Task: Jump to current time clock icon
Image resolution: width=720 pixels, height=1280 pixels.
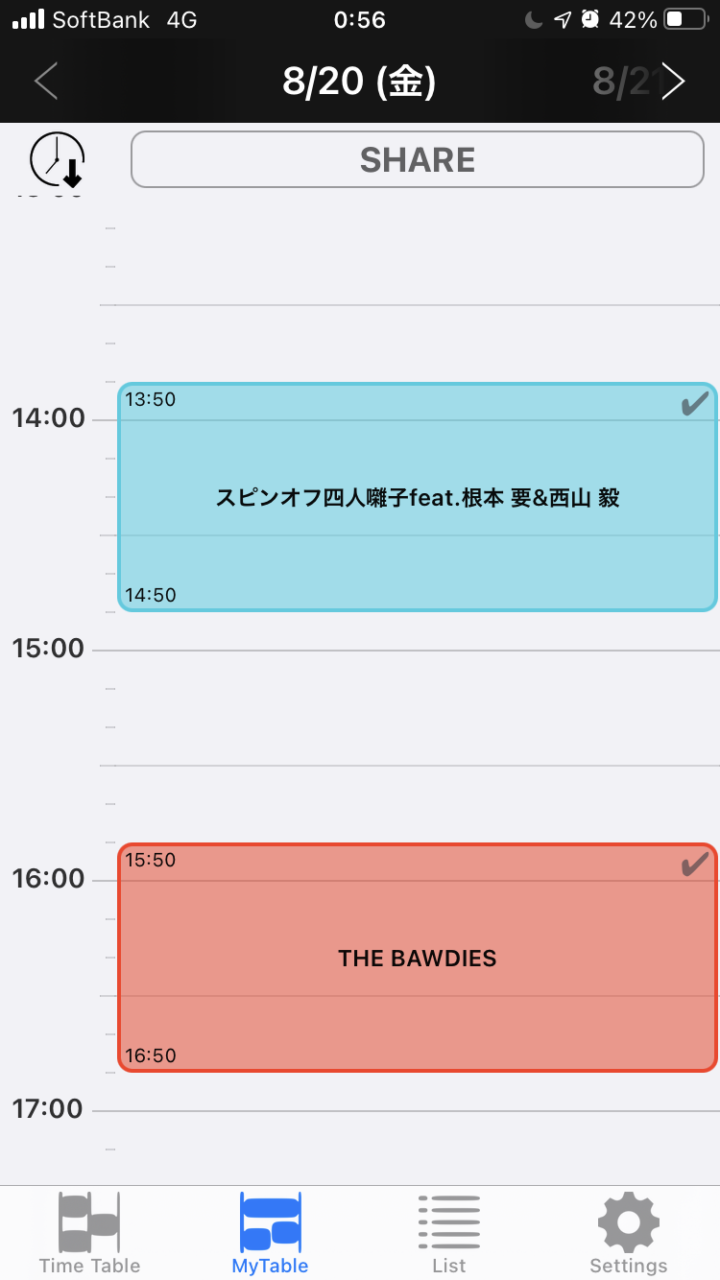Action: tap(57, 160)
